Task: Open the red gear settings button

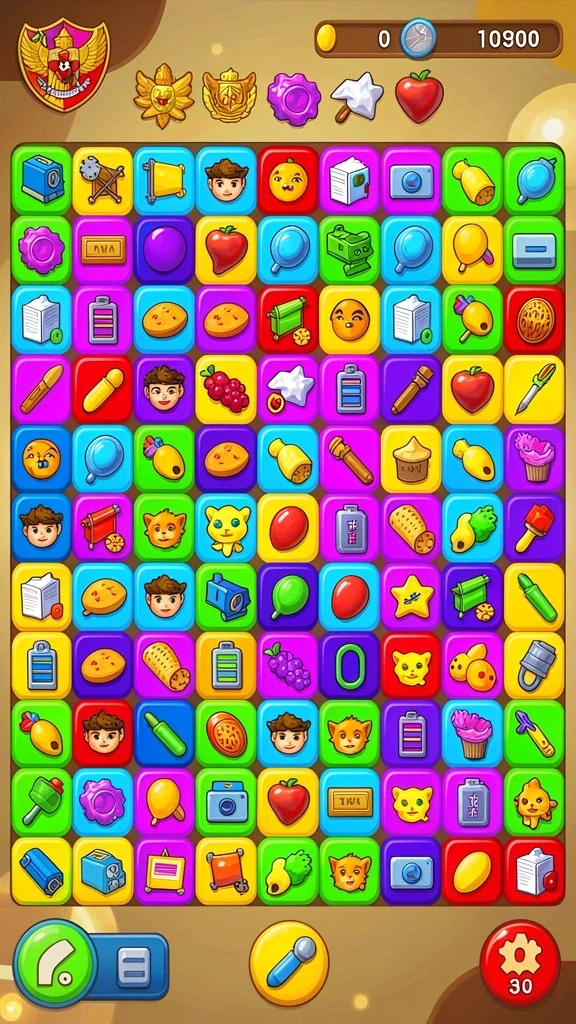Action: coord(520,962)
